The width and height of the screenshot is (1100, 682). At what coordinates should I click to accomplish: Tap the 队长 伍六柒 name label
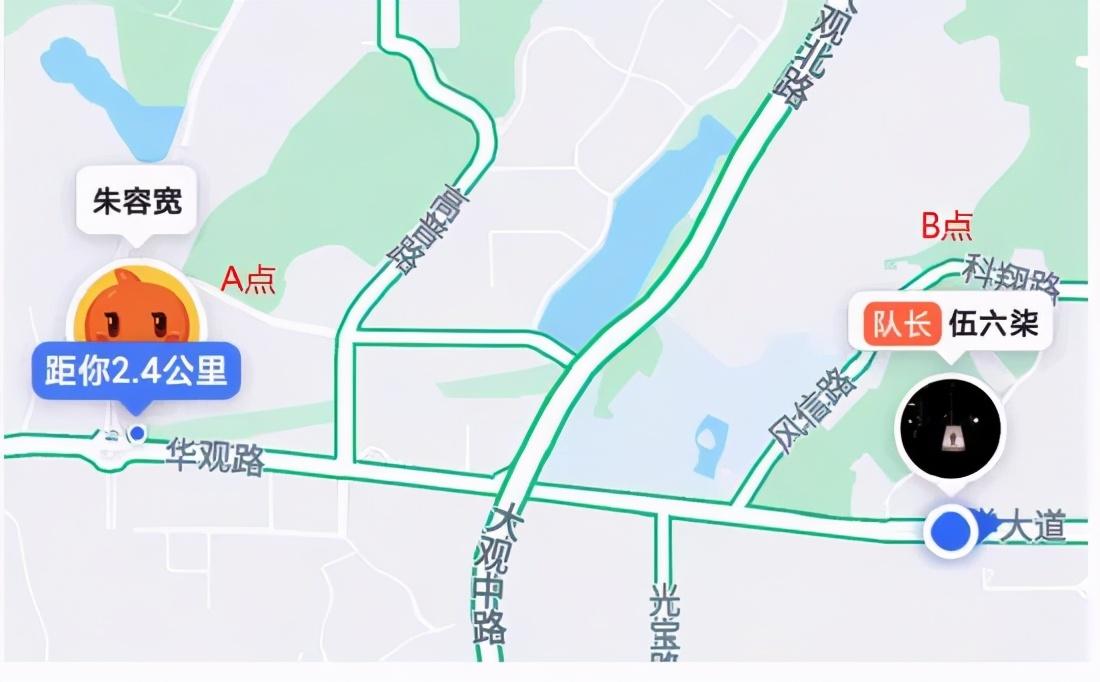[x=949, y=324]
